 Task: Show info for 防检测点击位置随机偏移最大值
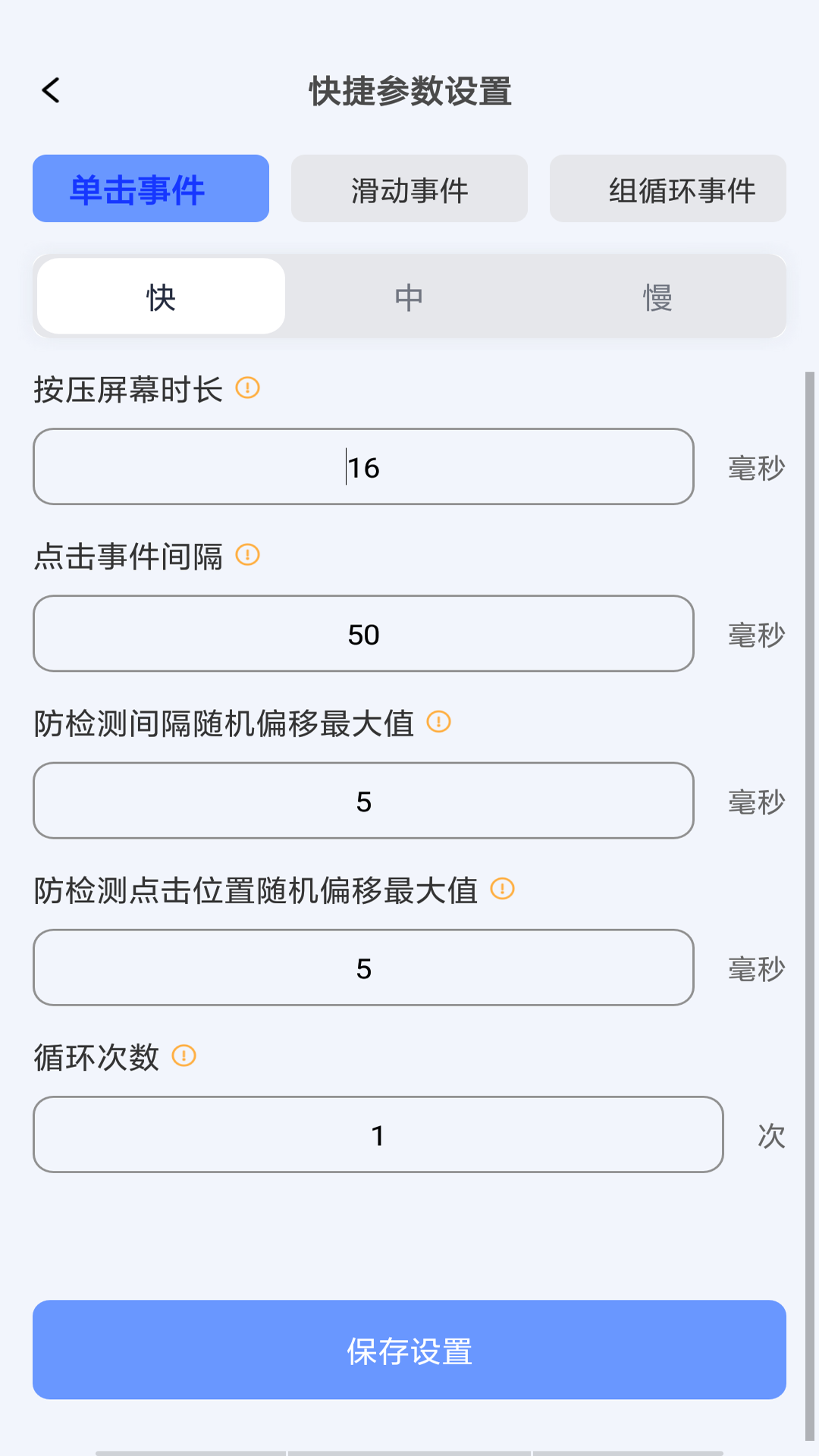click(x=503, y=889)
